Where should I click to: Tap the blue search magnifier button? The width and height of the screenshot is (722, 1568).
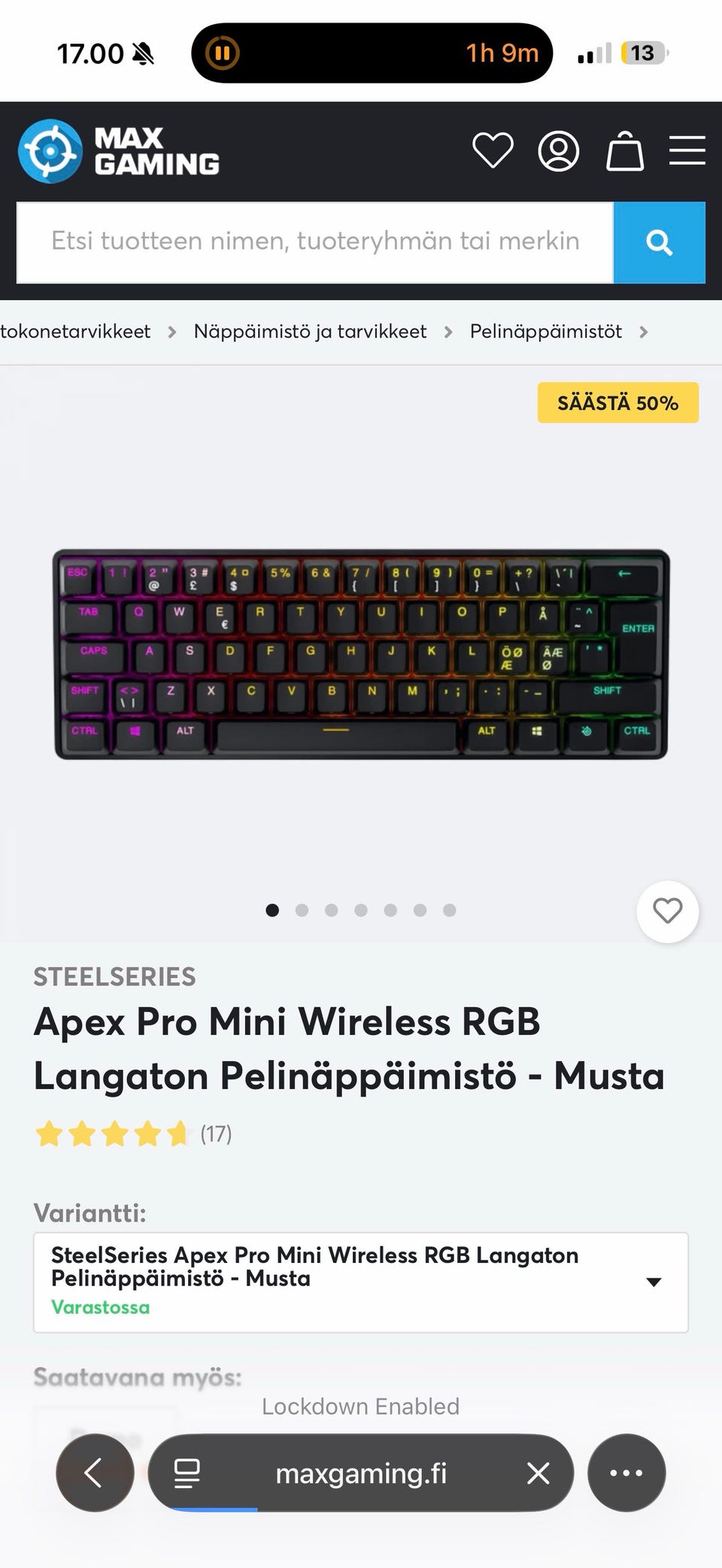[x=660, y=242]
